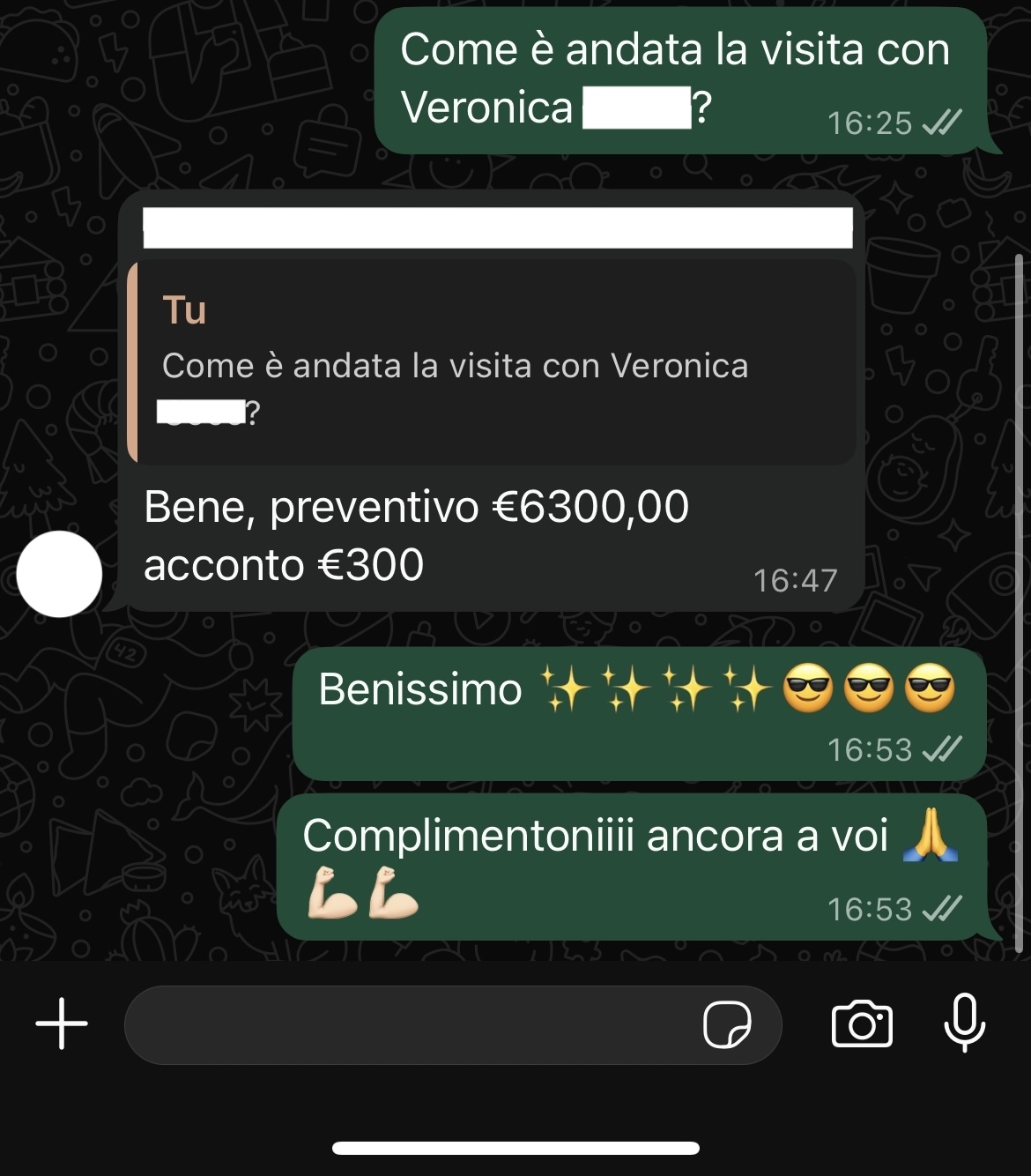This screenshot has height=1176, width=1031.
Task: Open the sender's profile picture
Action: (x=60, y=574)
